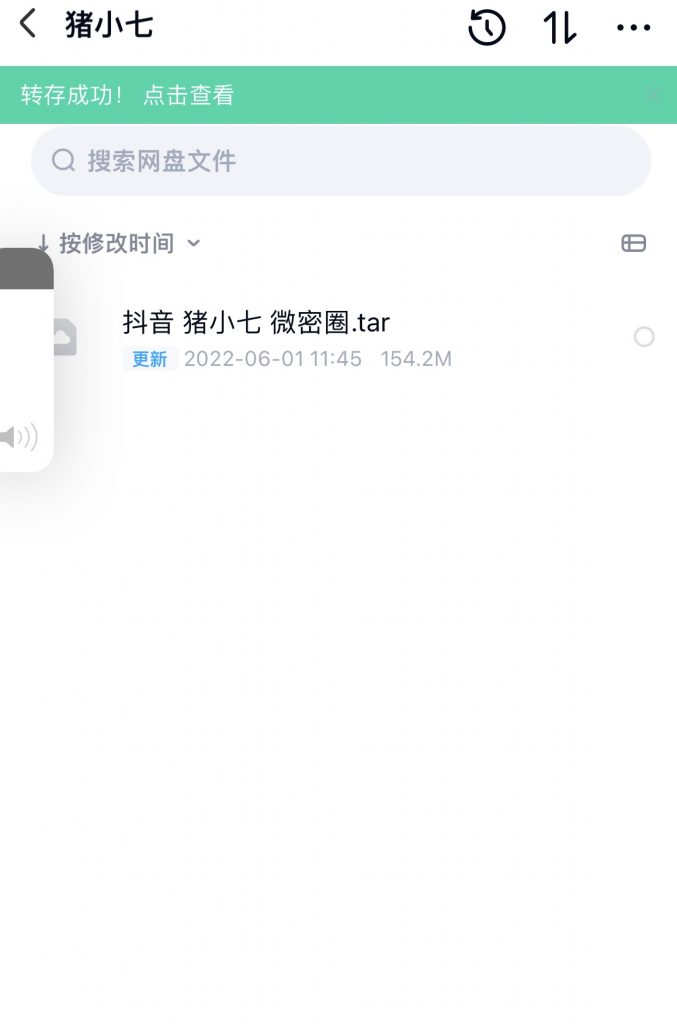
Task: Open 抖音 猪小七 微密圈.tar file
Action: pyautogui.click(x=256, y=323)
